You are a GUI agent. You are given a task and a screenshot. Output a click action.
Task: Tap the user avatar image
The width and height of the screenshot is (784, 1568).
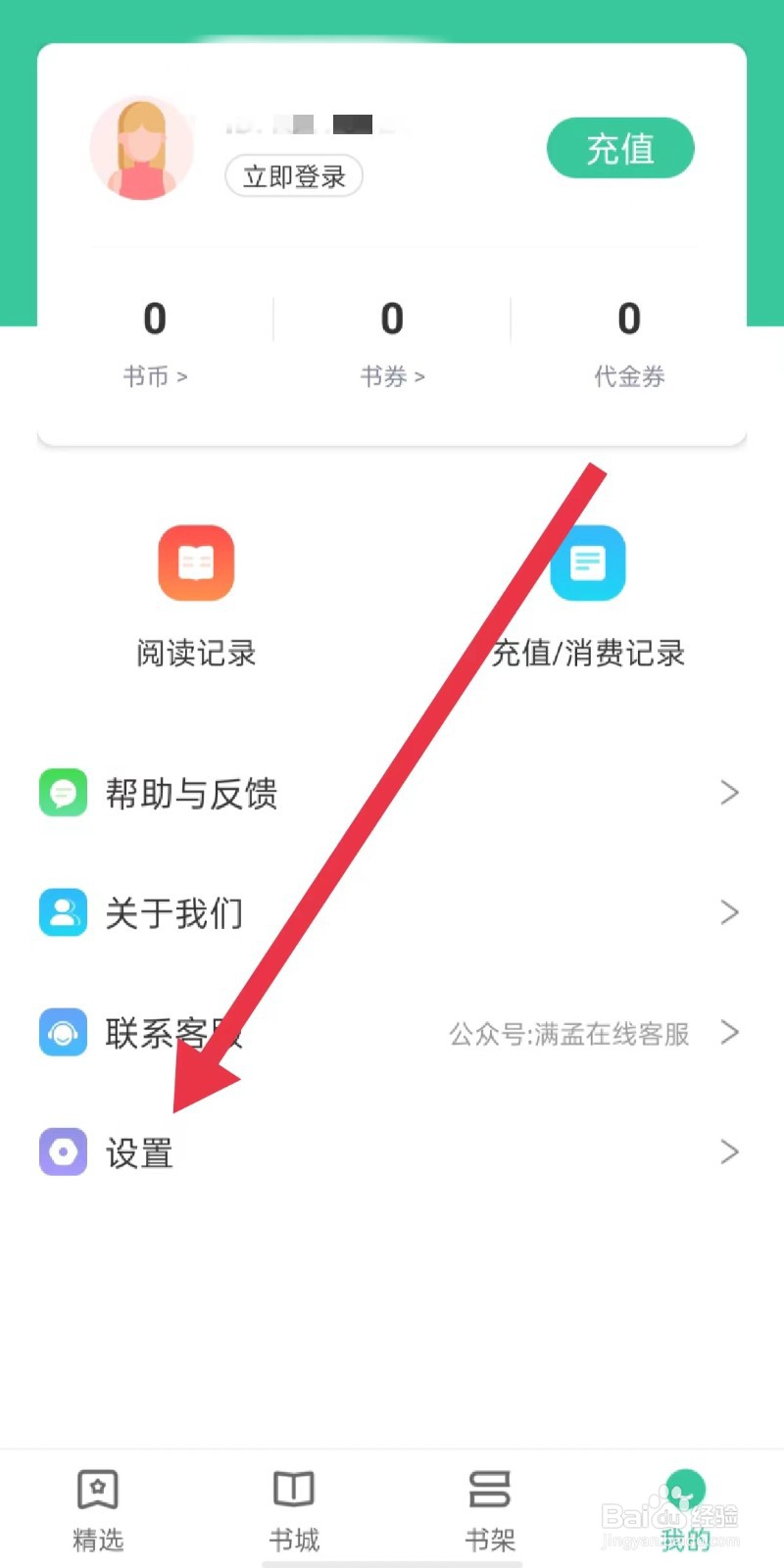(x=141, y=147)
